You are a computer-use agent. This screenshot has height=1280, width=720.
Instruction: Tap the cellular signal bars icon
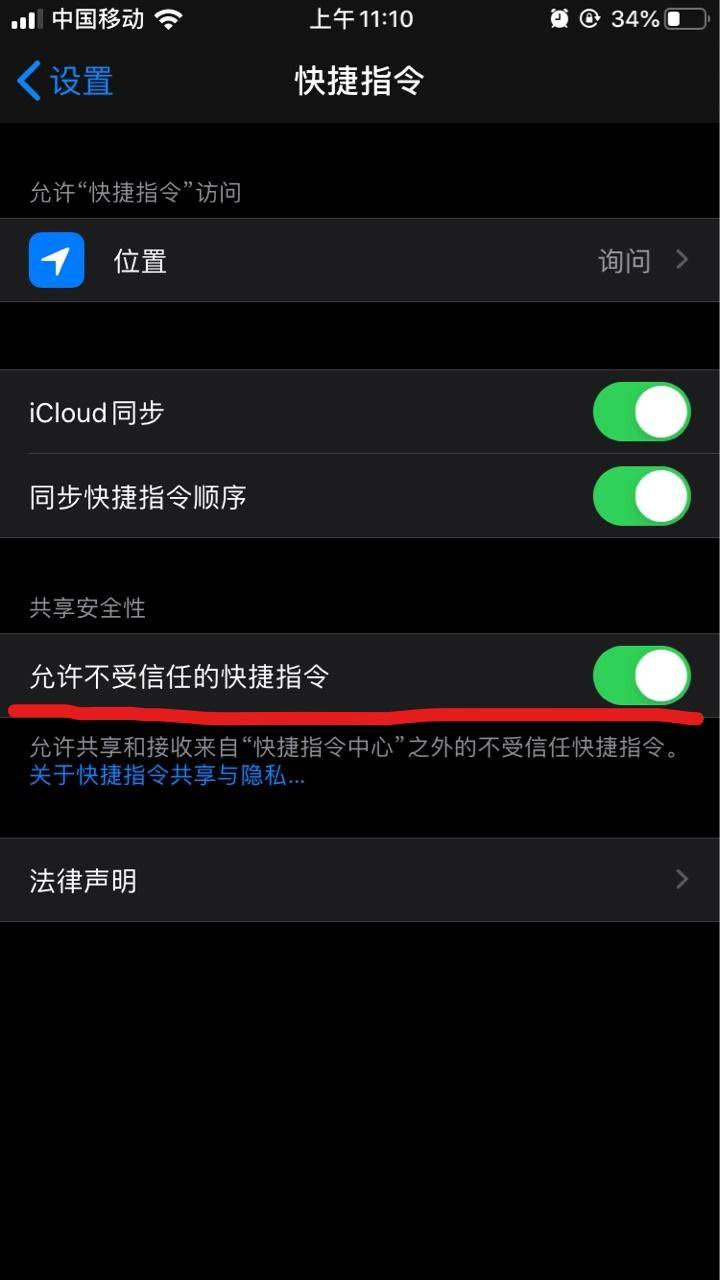click(22, 17)
